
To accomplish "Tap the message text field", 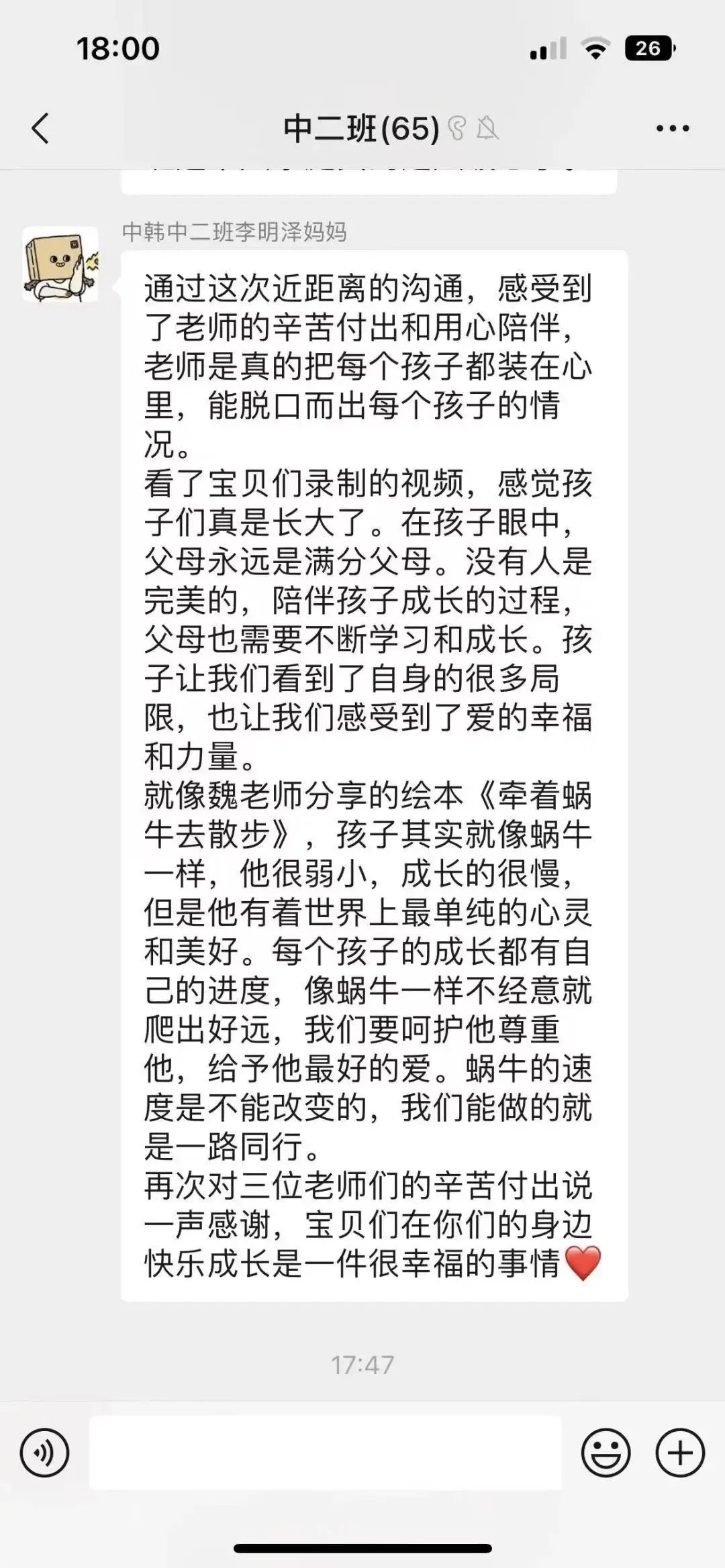I will (326, 1453).
